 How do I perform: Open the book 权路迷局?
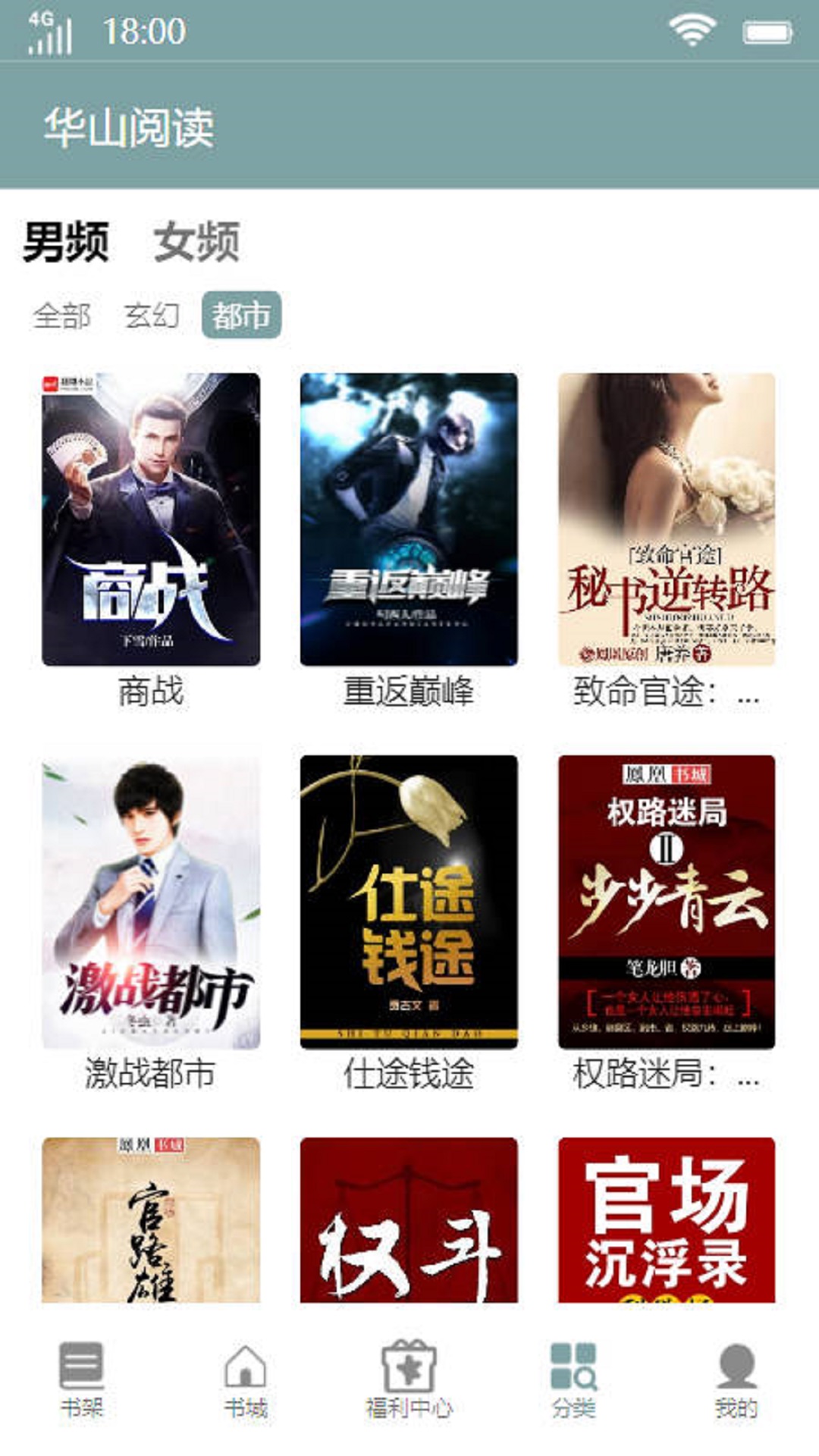pyautogui.click(x=667, y=902)
